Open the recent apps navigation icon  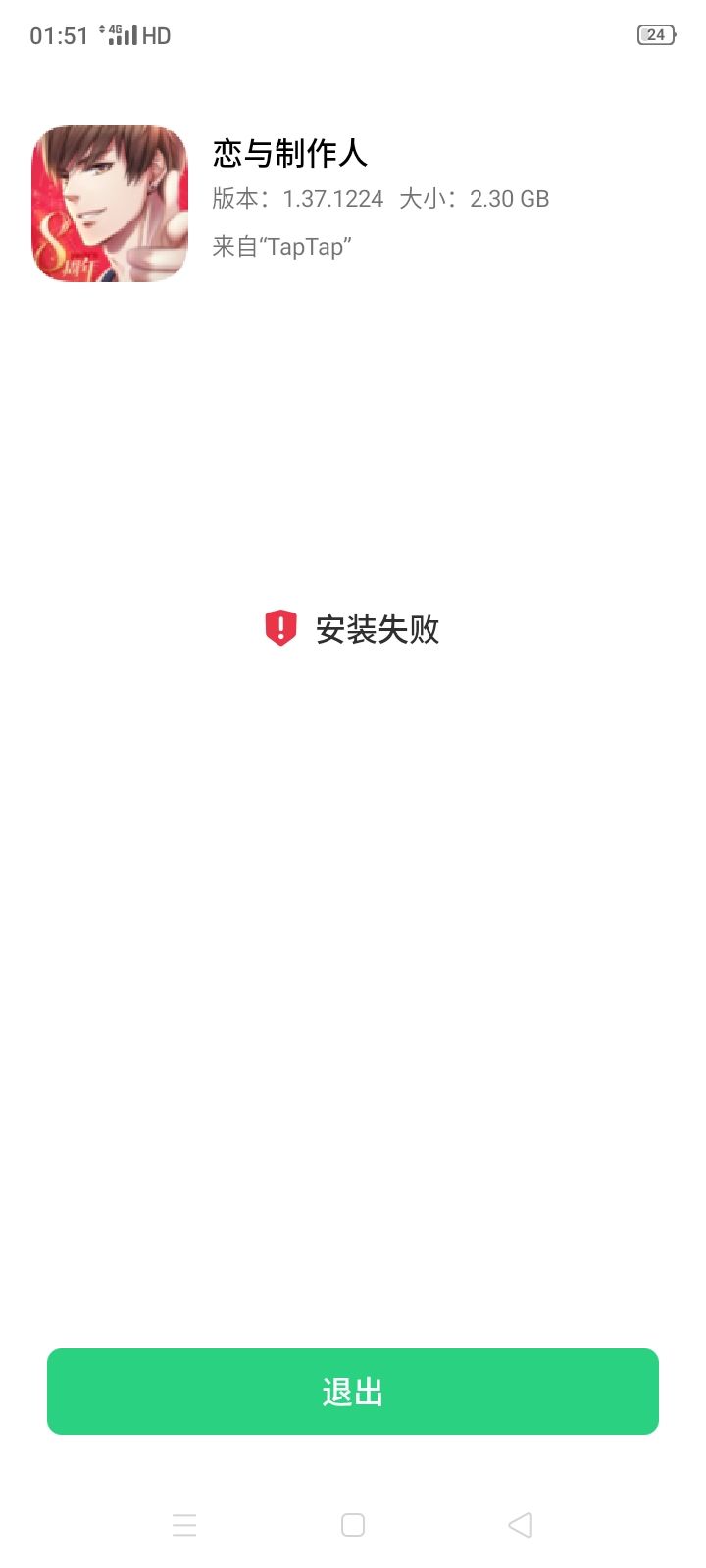[184, 1524]
